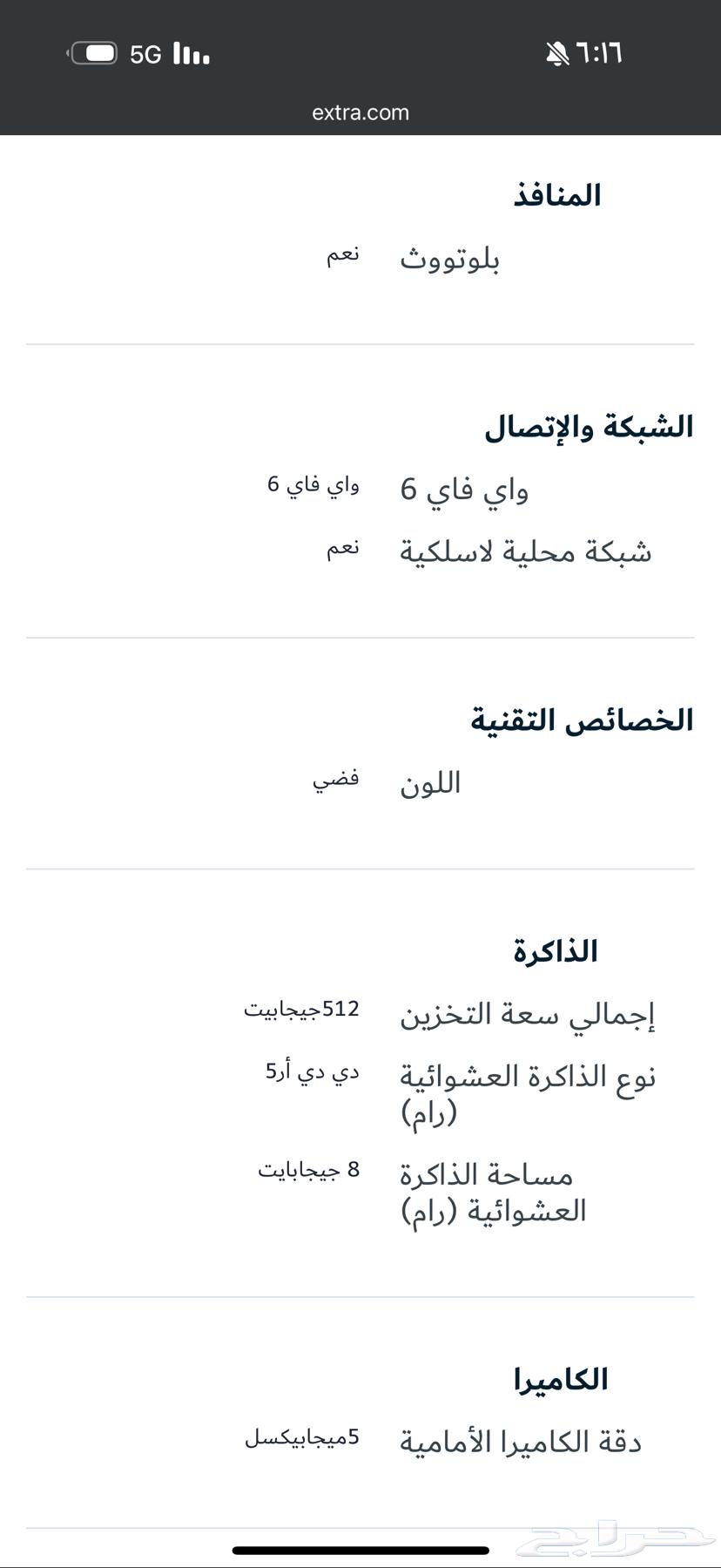Tap the battery icon in the status bar

click(x=94, y=52)
